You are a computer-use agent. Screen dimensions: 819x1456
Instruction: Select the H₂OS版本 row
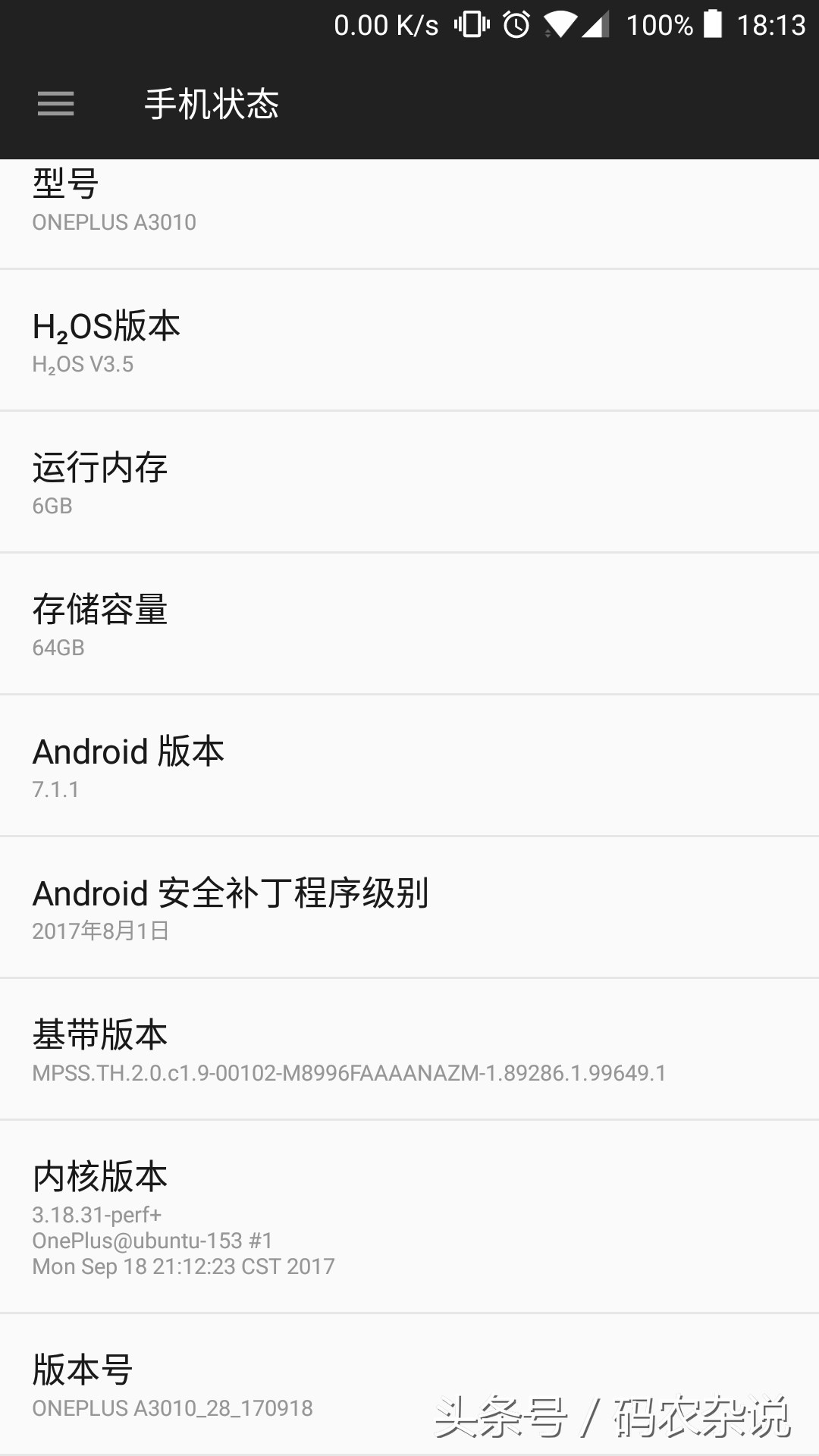click(409, 340)
